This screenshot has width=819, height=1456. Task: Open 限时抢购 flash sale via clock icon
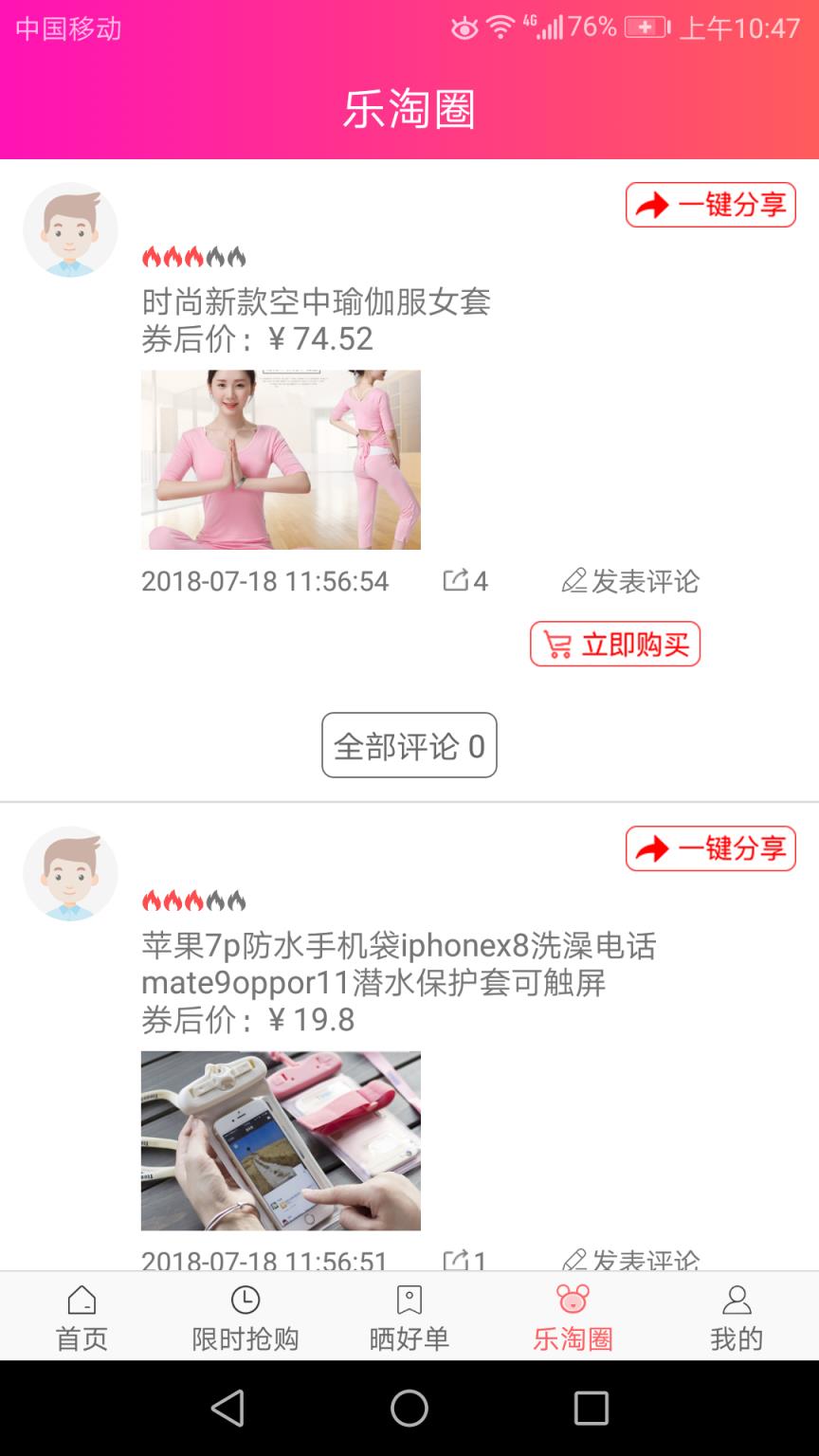tap(246, 1299)
